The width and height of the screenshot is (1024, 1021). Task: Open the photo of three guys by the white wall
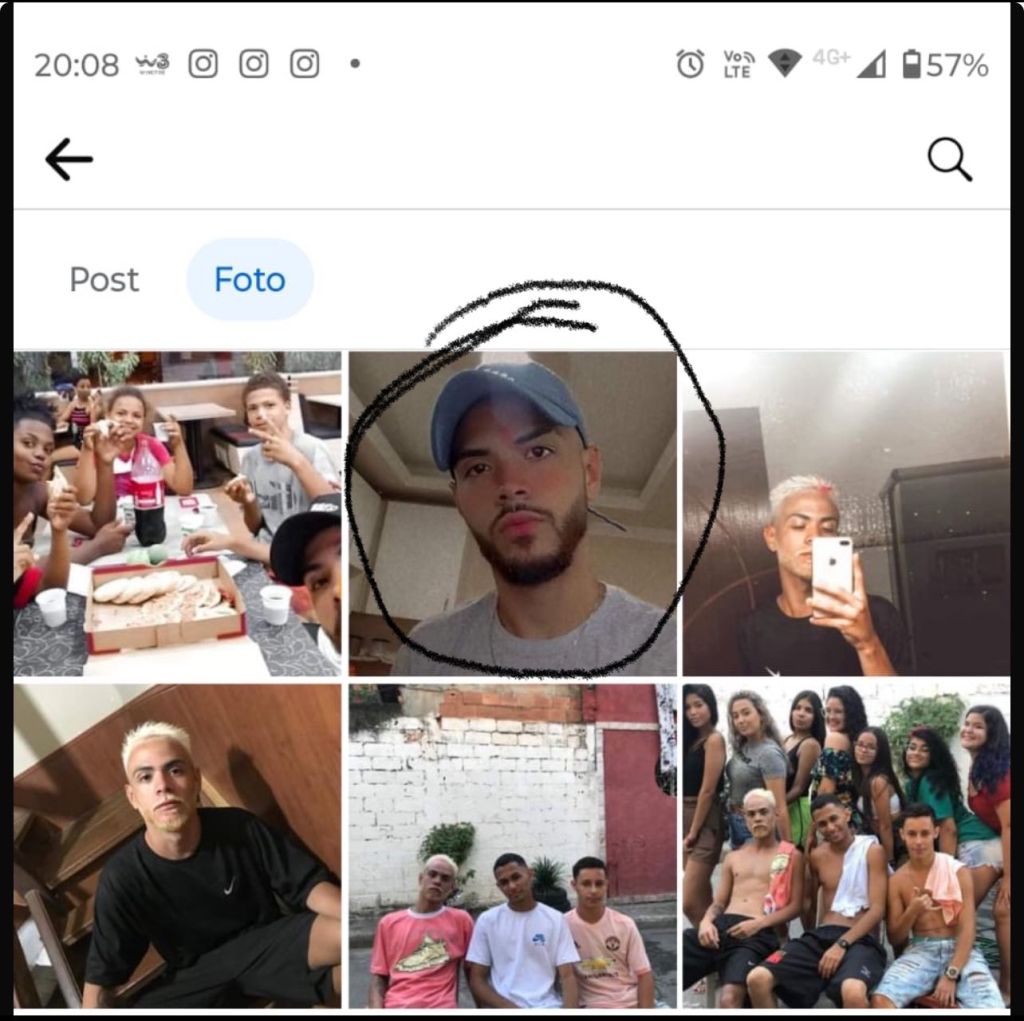click(513, 846)
